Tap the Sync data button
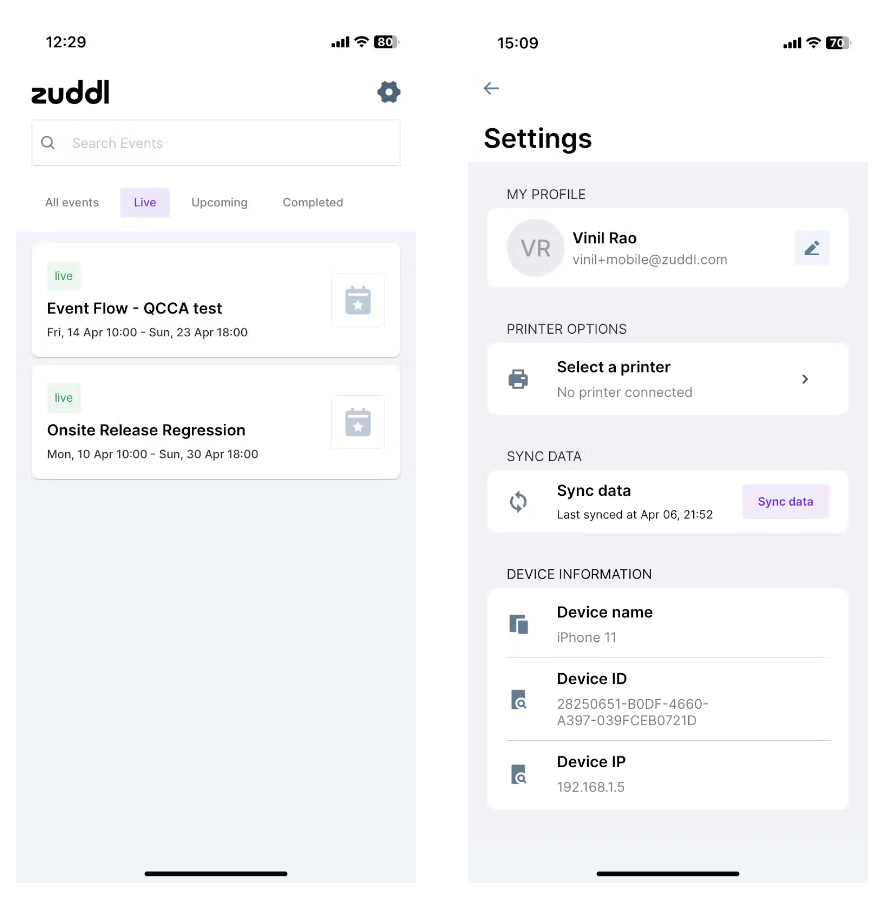The image size is (876, 910). [785, 502]
